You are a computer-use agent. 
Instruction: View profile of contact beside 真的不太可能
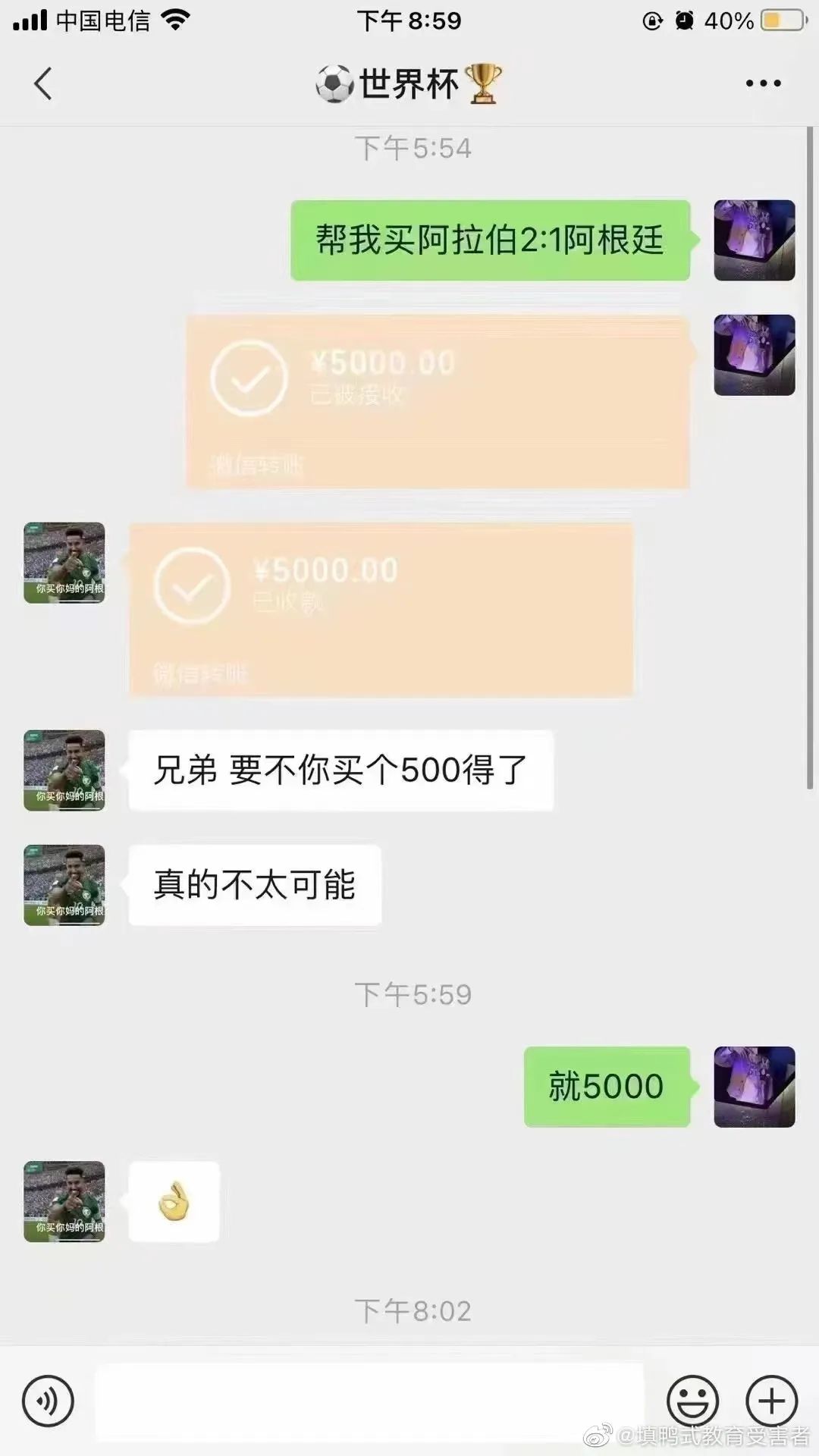[64, 885]
